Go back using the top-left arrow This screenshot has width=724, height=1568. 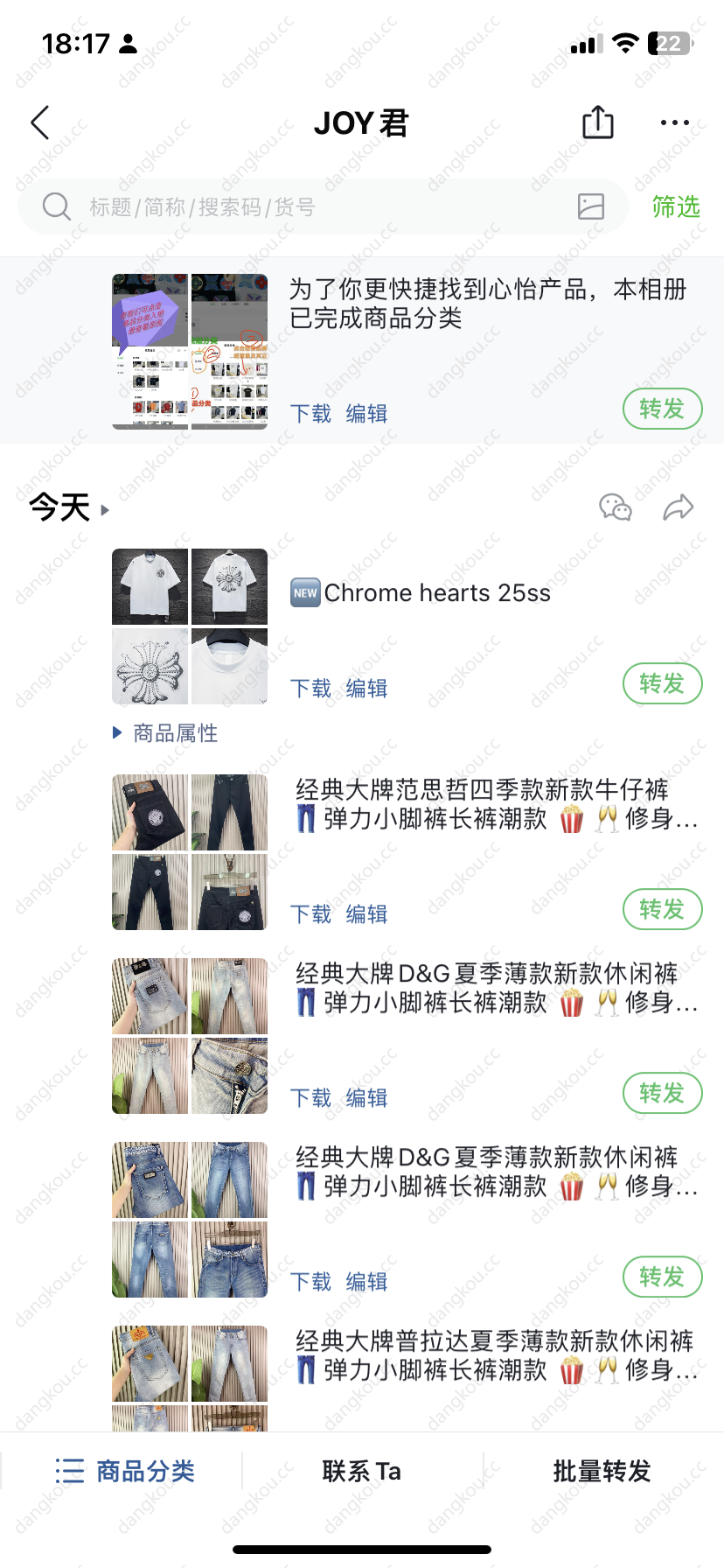pyautogui.click(x=40, y=122)
